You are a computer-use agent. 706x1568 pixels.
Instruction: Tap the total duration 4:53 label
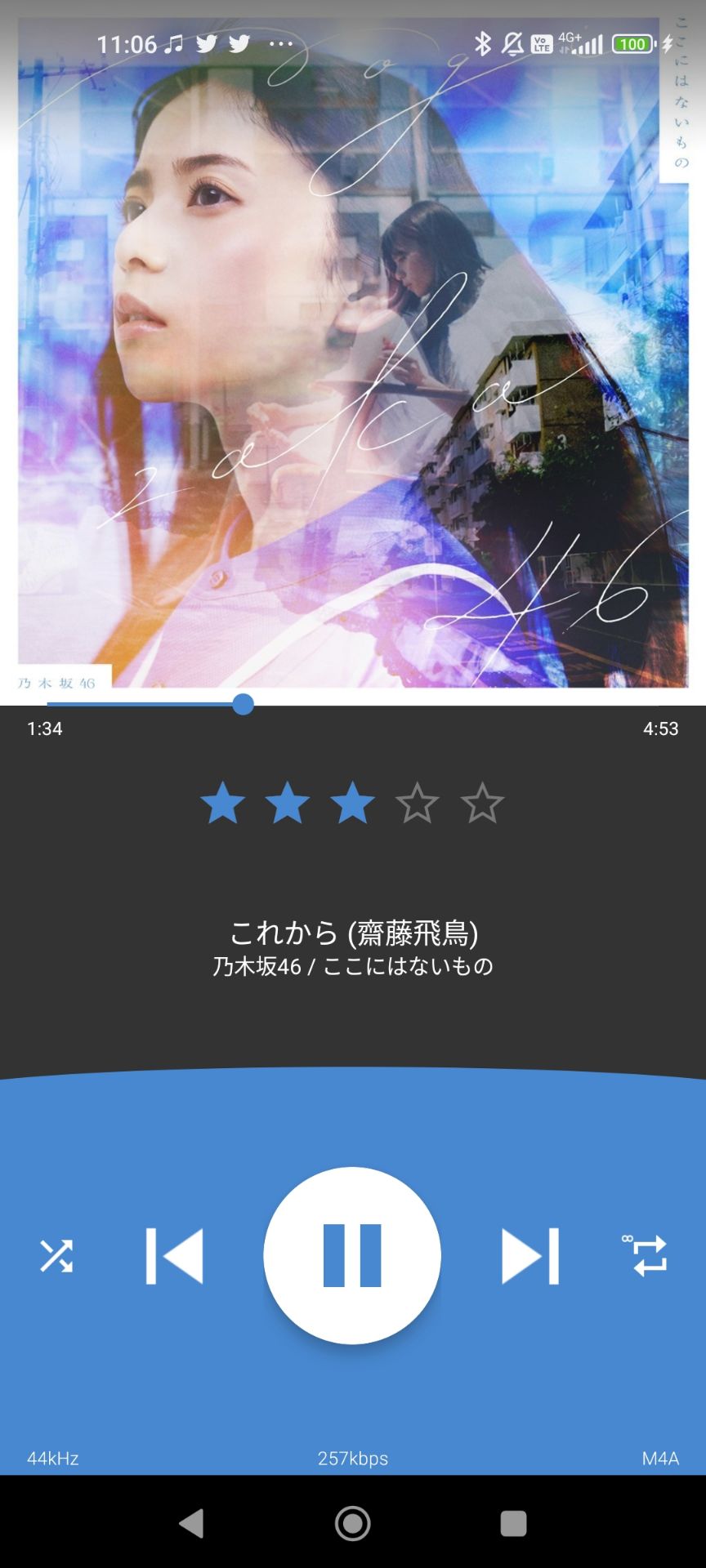(x=662, y=729)
